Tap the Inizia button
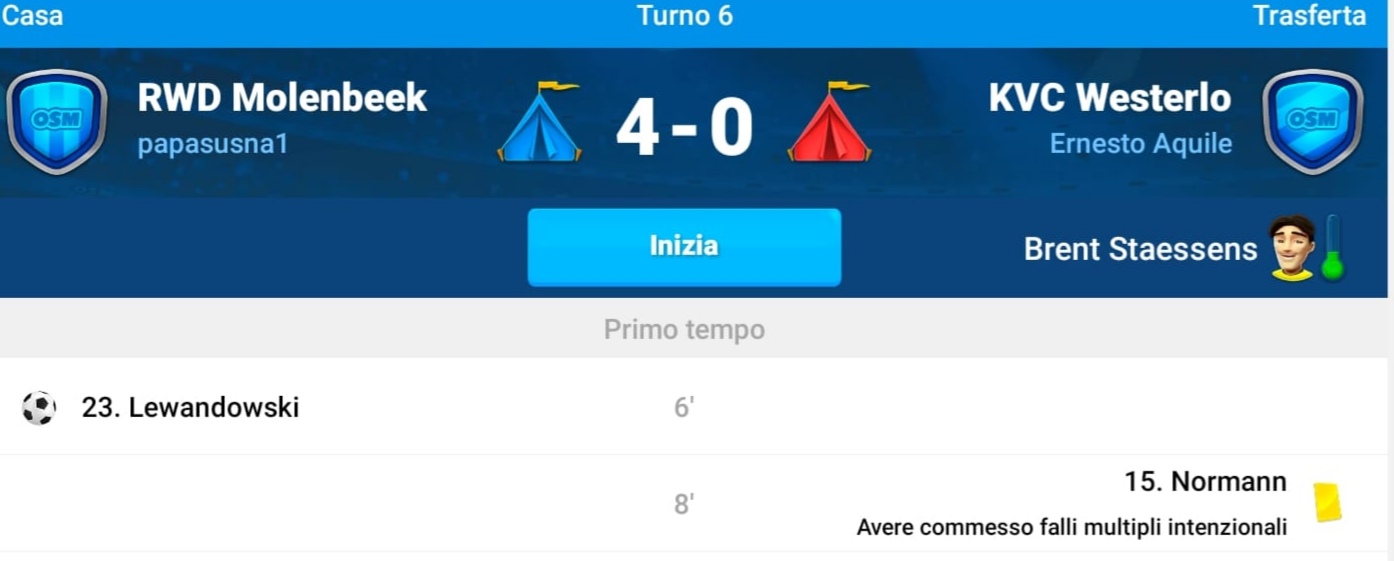1394x561 pixels. [684, 247]
